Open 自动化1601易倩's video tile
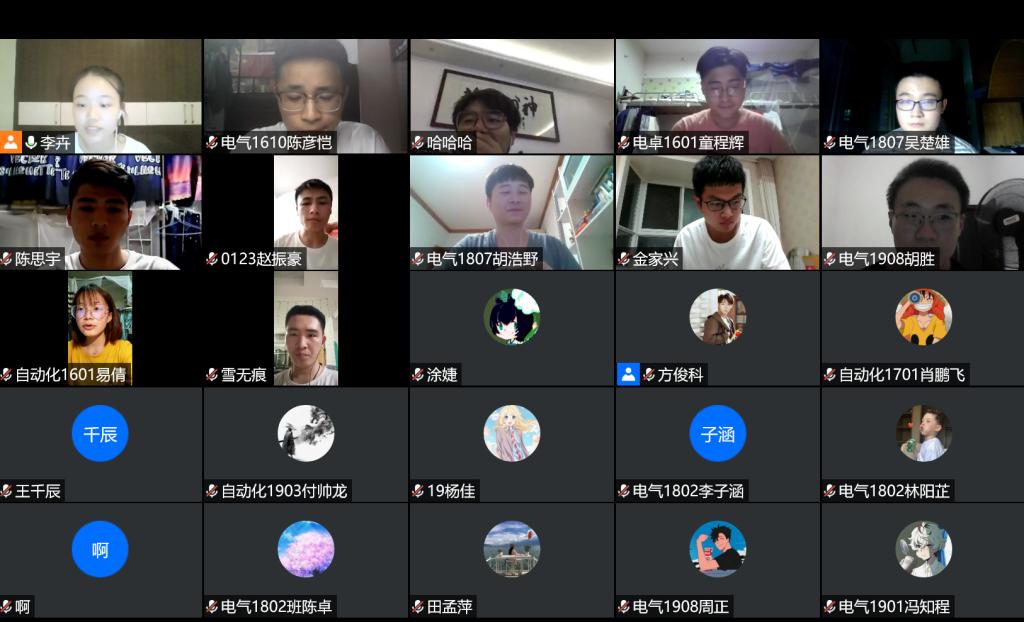This screenshot has height=622, width=1024. pyautogui.click(x=100, y=328)
